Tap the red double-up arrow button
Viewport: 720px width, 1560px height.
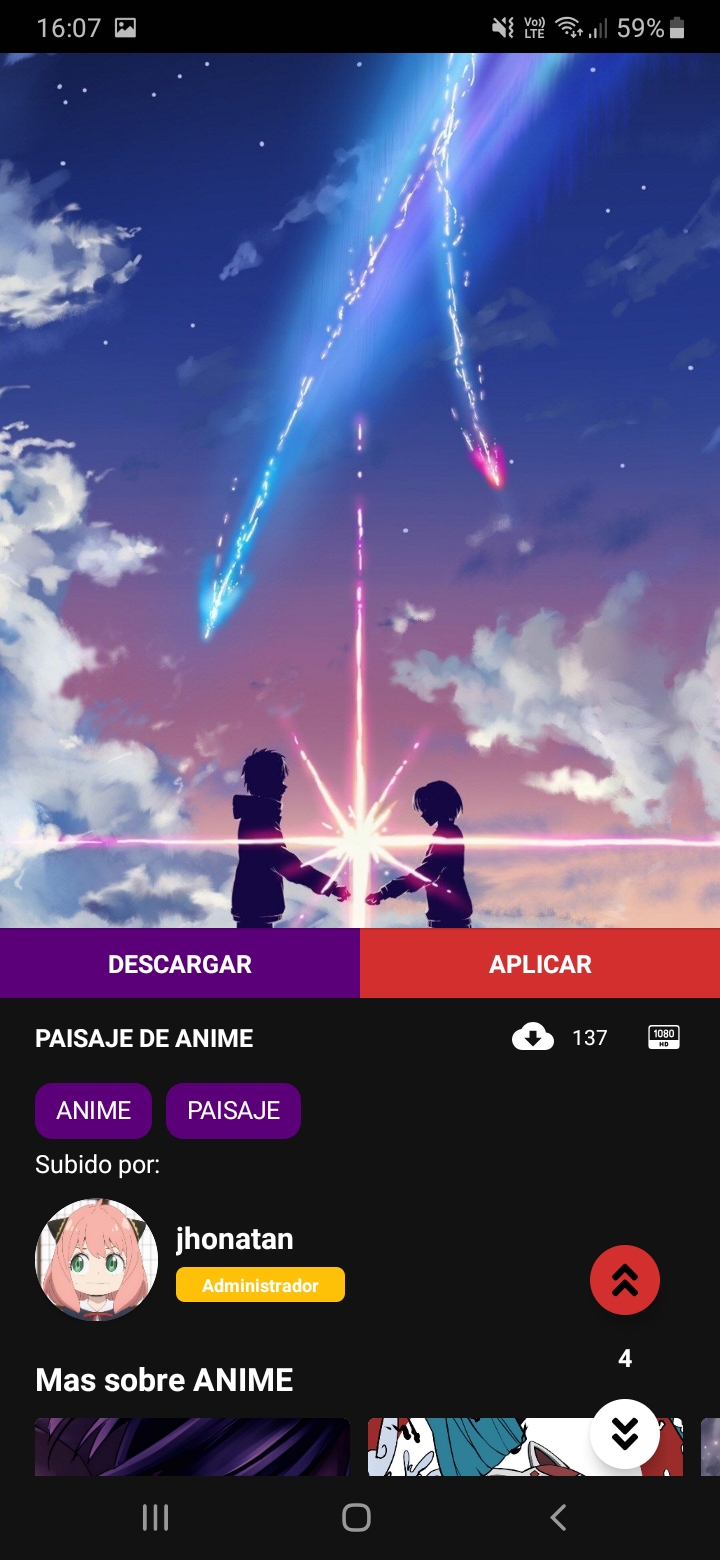tap(625, 1280)
